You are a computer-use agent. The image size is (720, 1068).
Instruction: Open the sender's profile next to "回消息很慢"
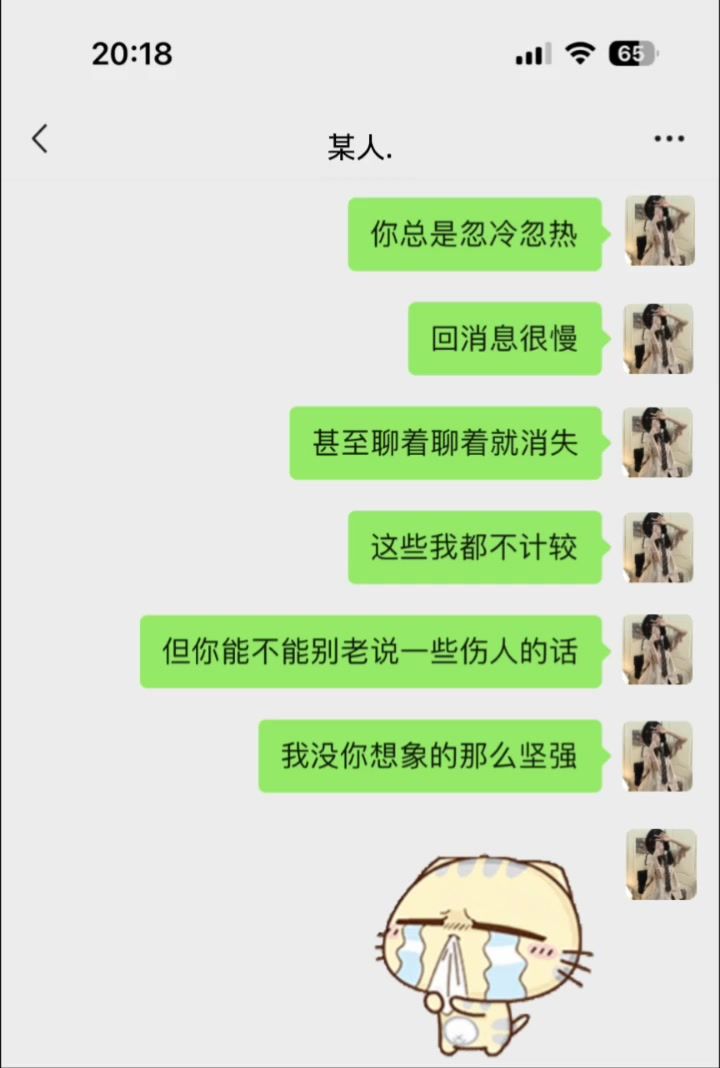[659, 339]
